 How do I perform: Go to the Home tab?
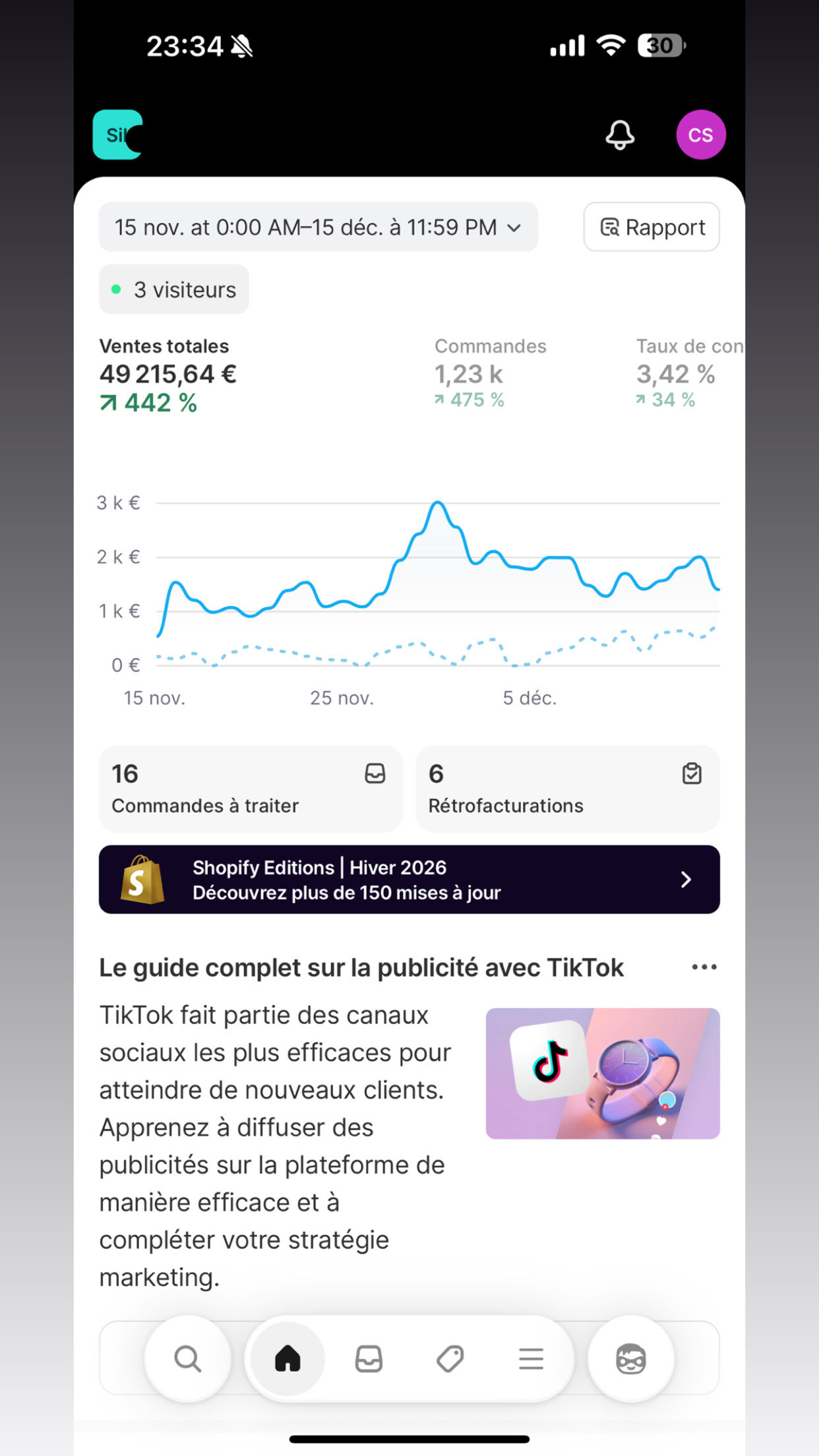(288, 1359)
